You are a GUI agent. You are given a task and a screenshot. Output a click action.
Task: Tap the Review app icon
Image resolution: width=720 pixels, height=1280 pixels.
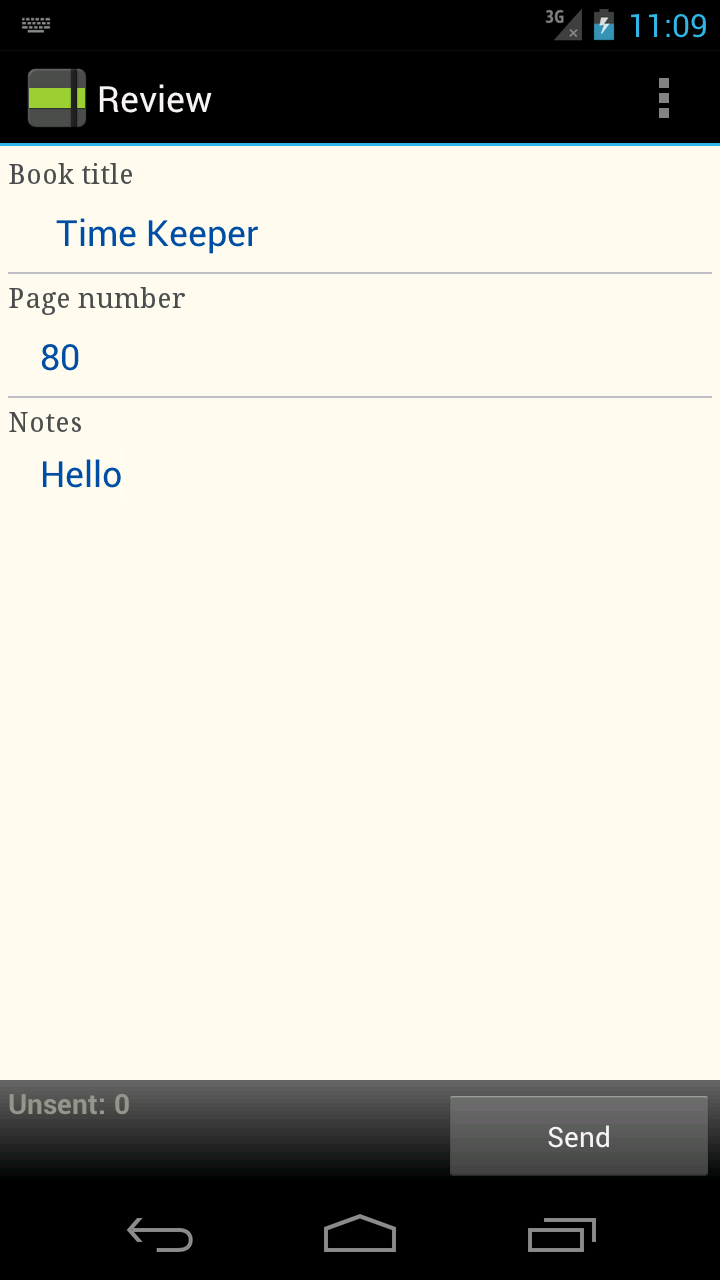tap(56, 98)
